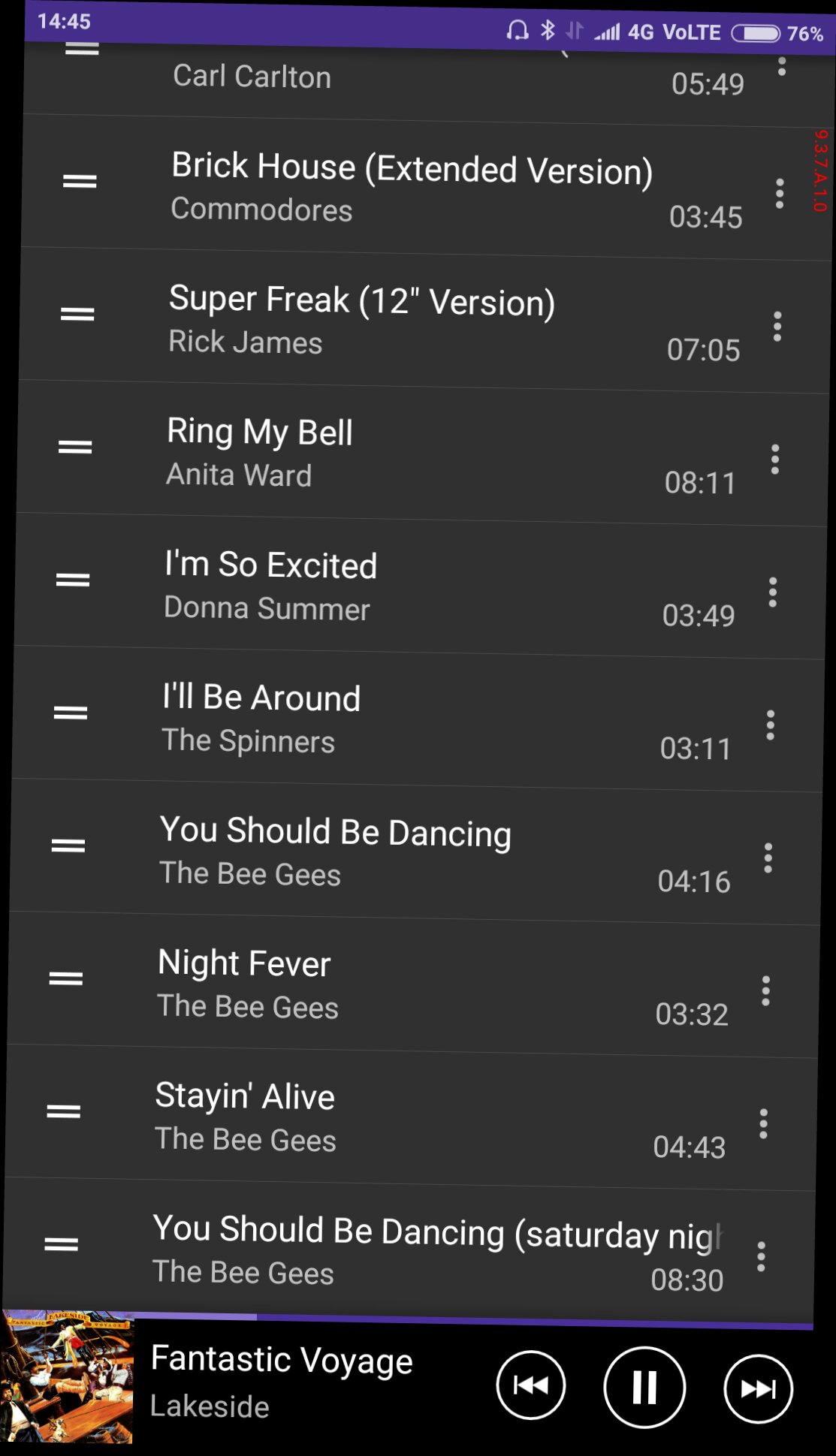Open more options for Super Freak
The height and width of the screenshot is (1456, 836).
pyautogui.click(x=777, y=327)
